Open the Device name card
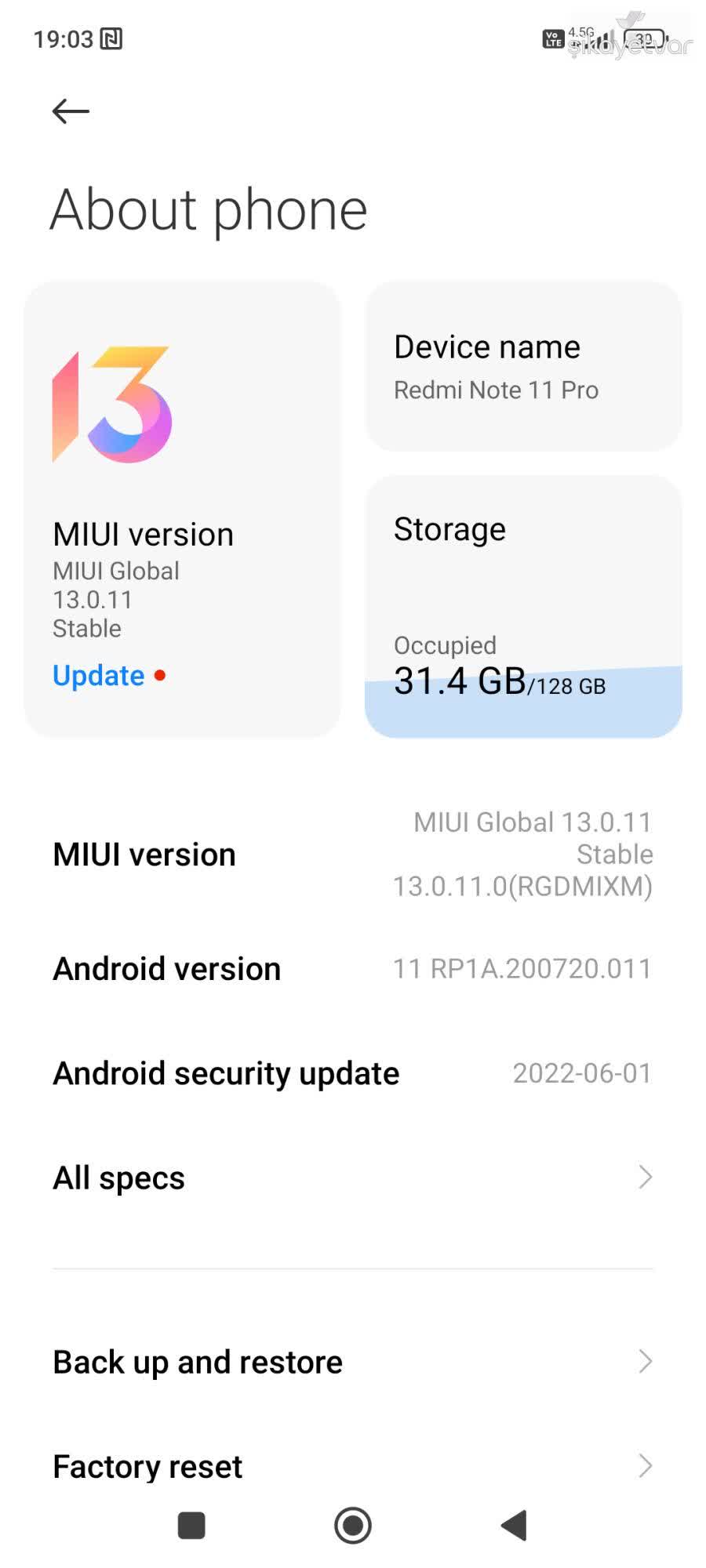 click(x=523, y=366)
